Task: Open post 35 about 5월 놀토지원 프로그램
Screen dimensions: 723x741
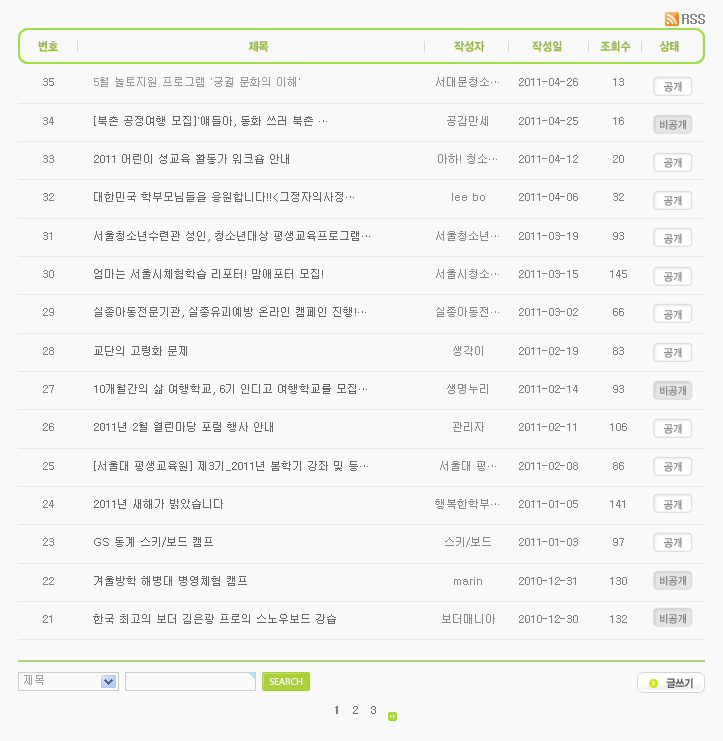Action: 196,82
